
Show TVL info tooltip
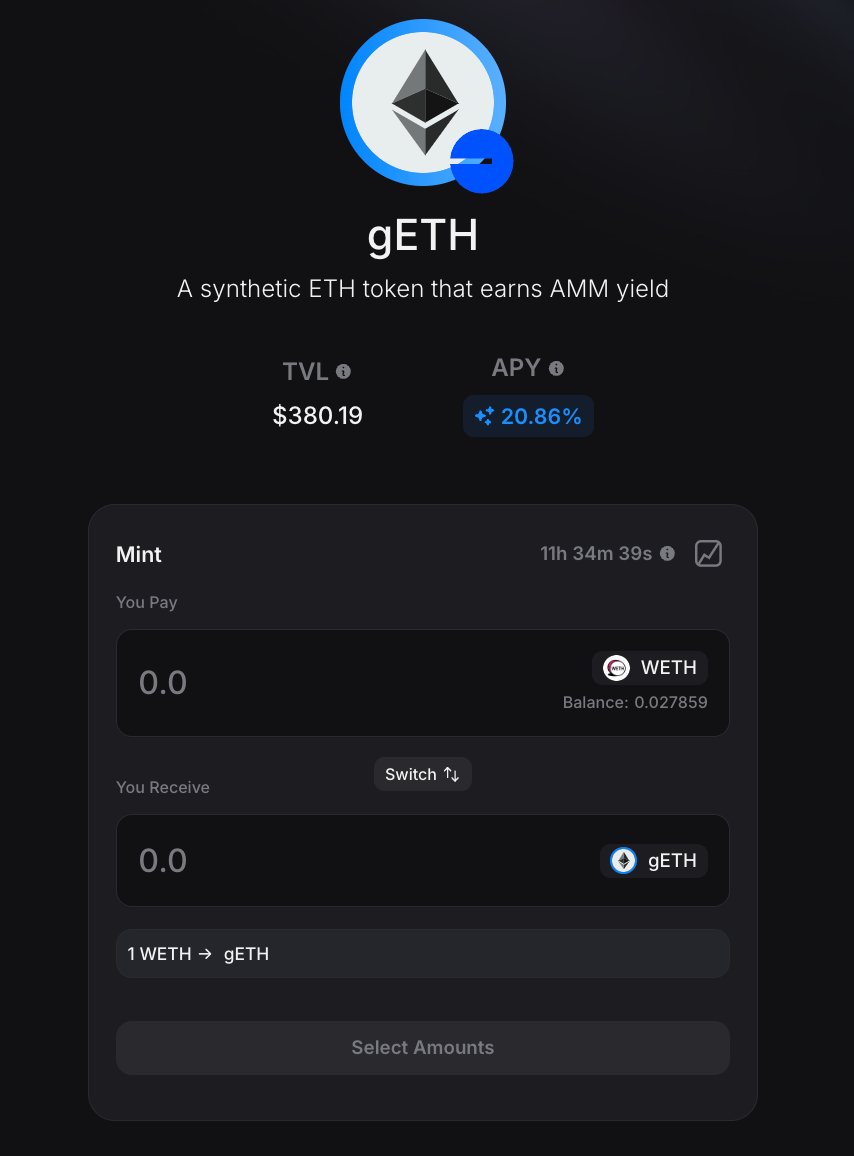pyautogui.click(x=343, y=371)
